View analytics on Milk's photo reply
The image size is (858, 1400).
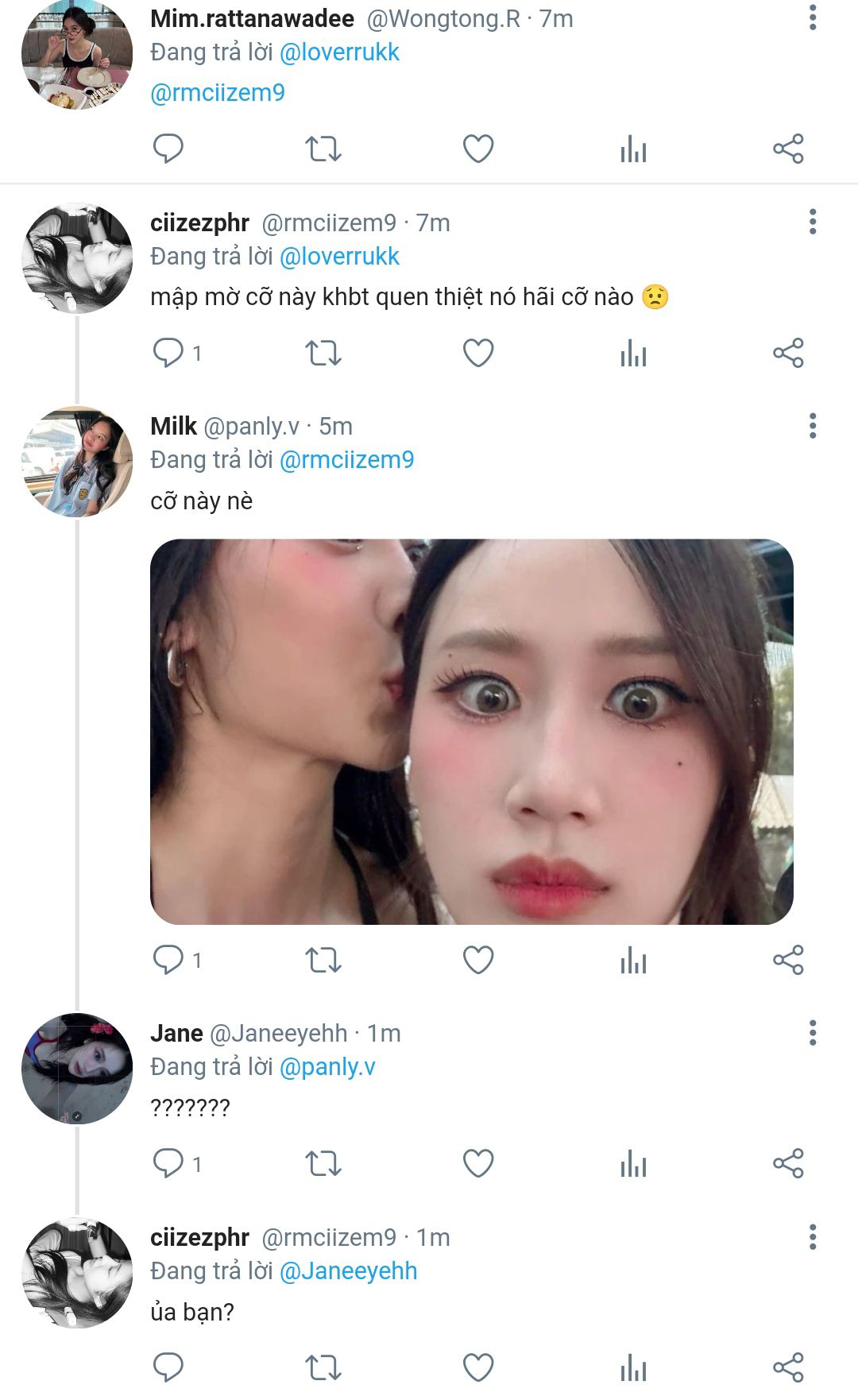(x=633, y=960)
